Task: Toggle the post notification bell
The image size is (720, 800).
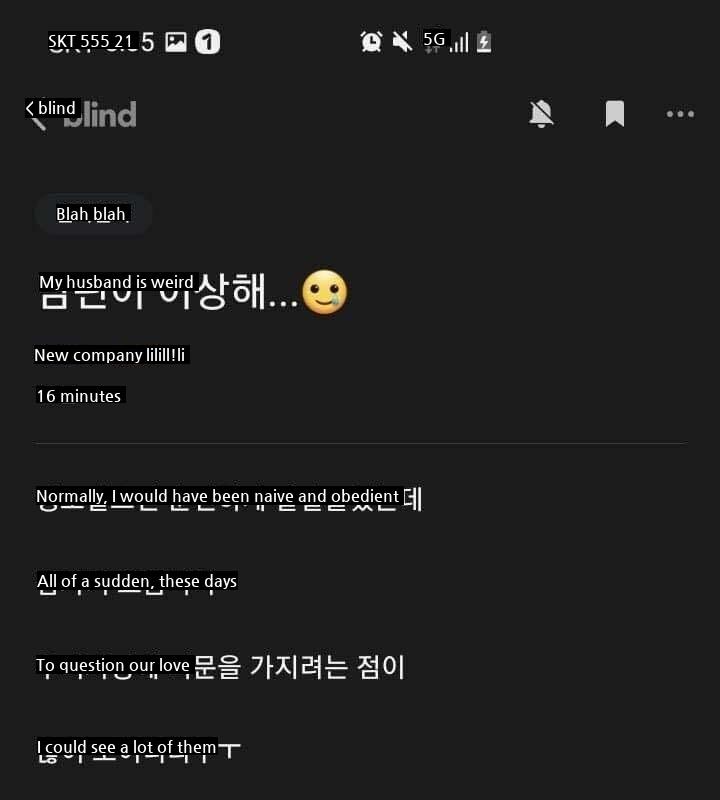Action: [x=541, y=114]
